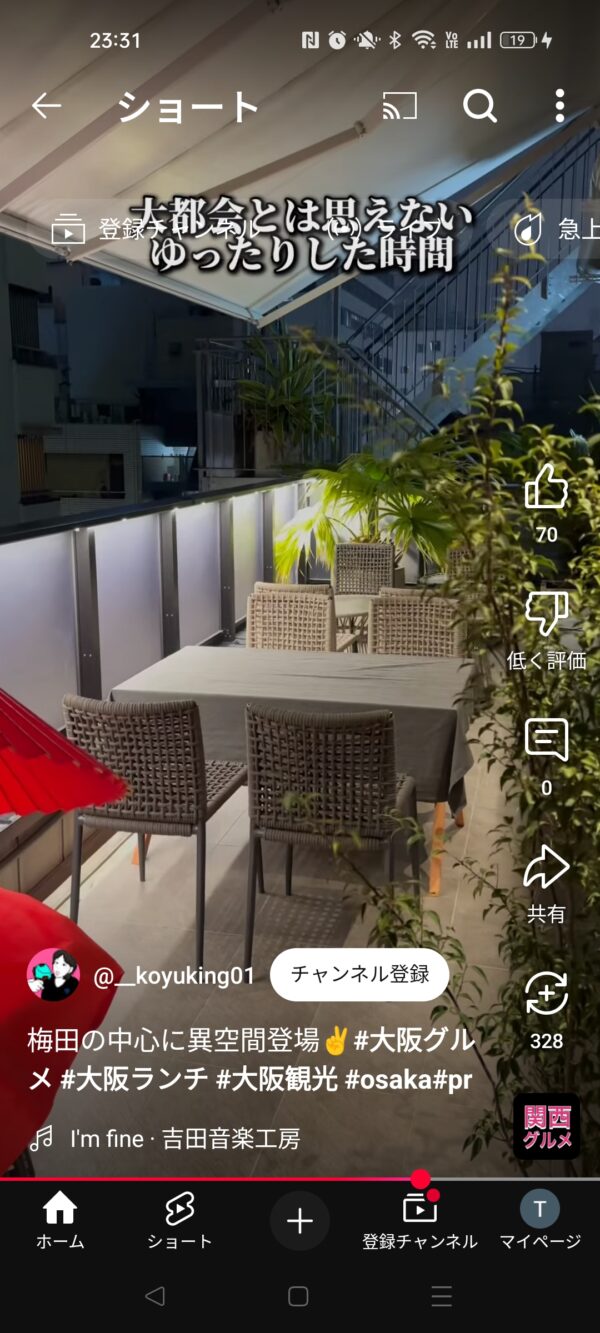The width and height of the screenshot is (600, 1333).
Task: Open the I'm fine sound page
Action: coord(185,1138)
